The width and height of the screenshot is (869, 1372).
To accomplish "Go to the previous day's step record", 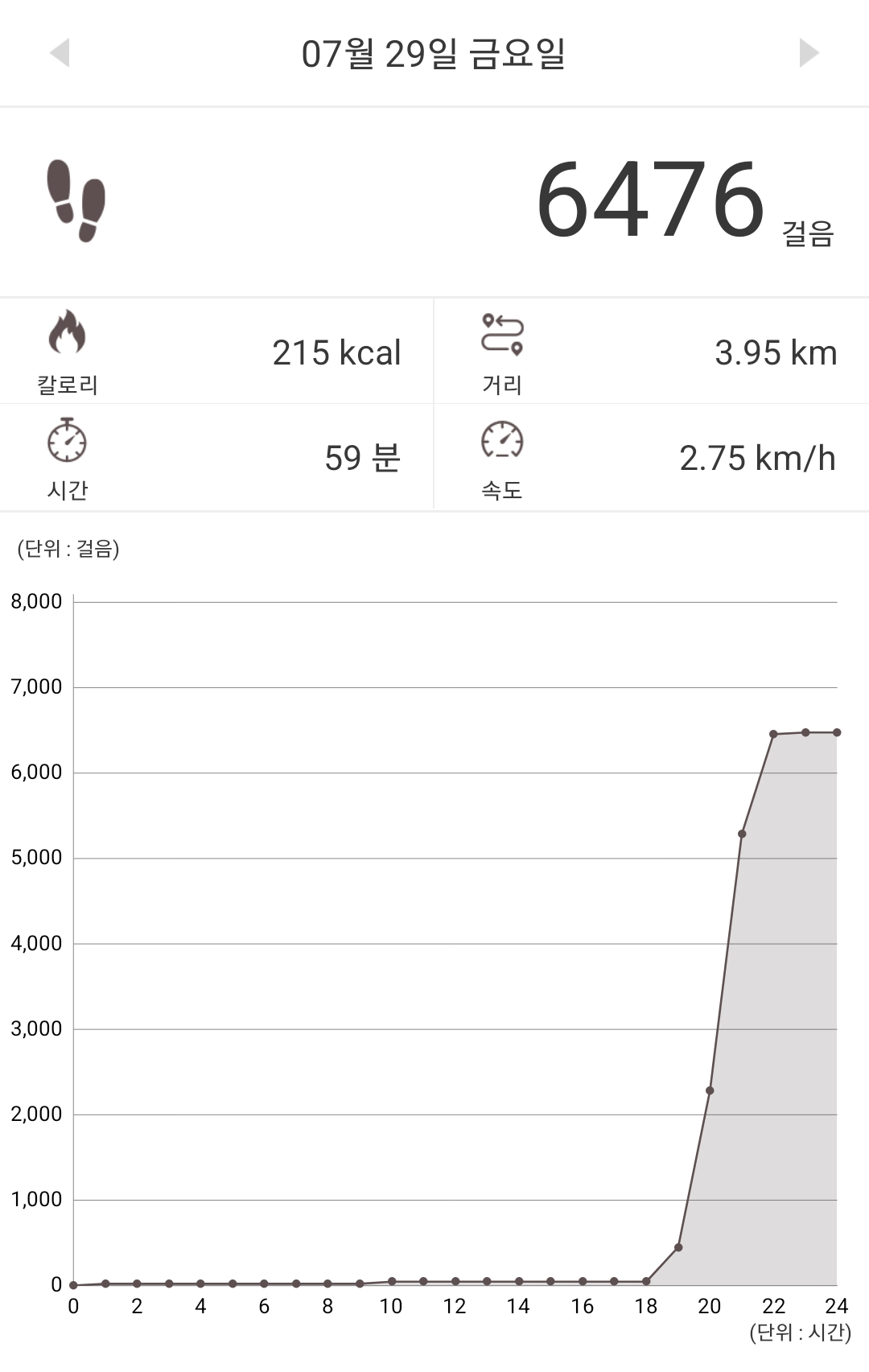I will 60,53.
